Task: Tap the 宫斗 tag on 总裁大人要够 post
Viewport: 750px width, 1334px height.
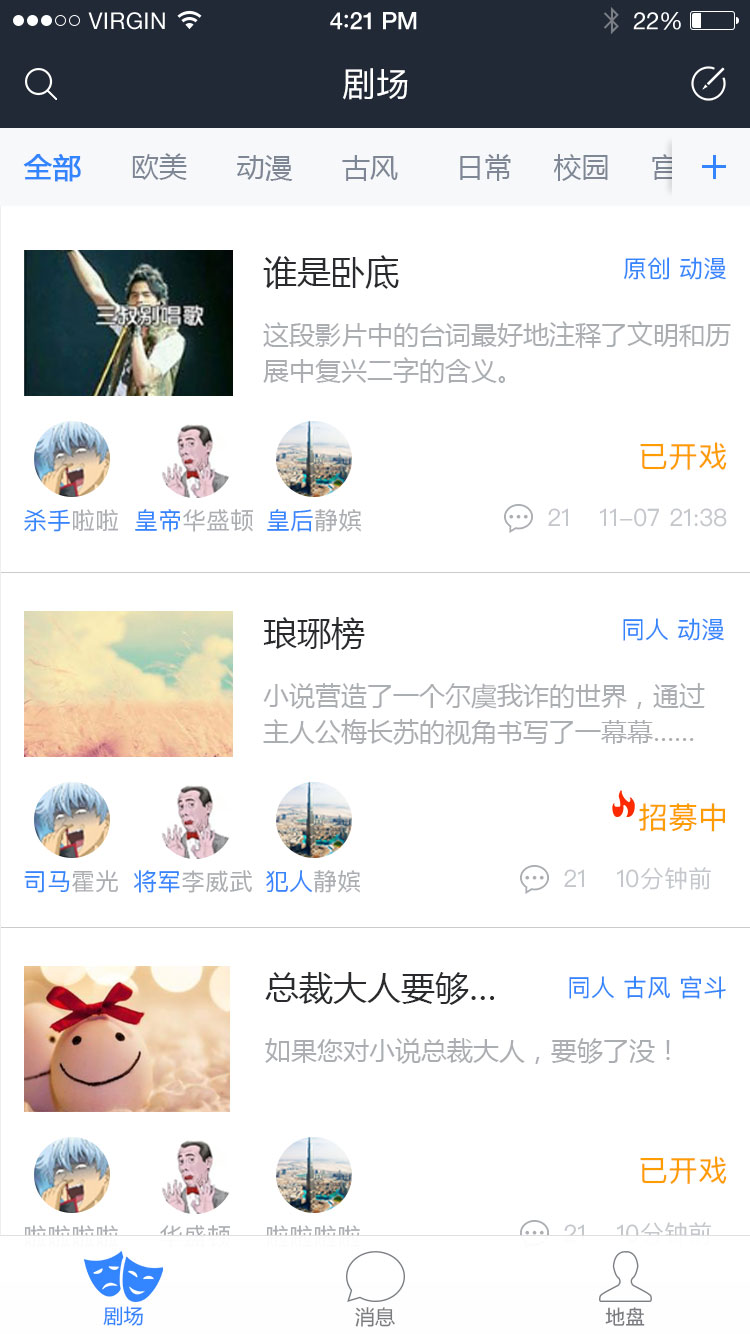Action: coord(704,988)
